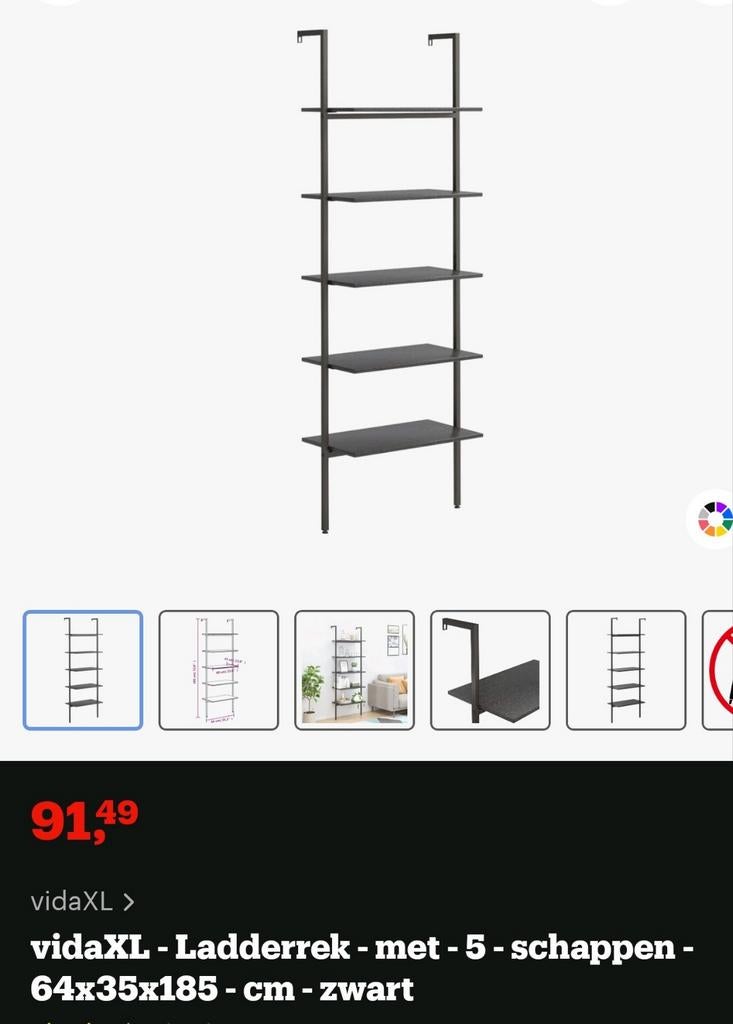Viewport: 733px width, 1024px height.
Task: Pick the orange color option on the wheel
Action: click(x=710, y=530)
